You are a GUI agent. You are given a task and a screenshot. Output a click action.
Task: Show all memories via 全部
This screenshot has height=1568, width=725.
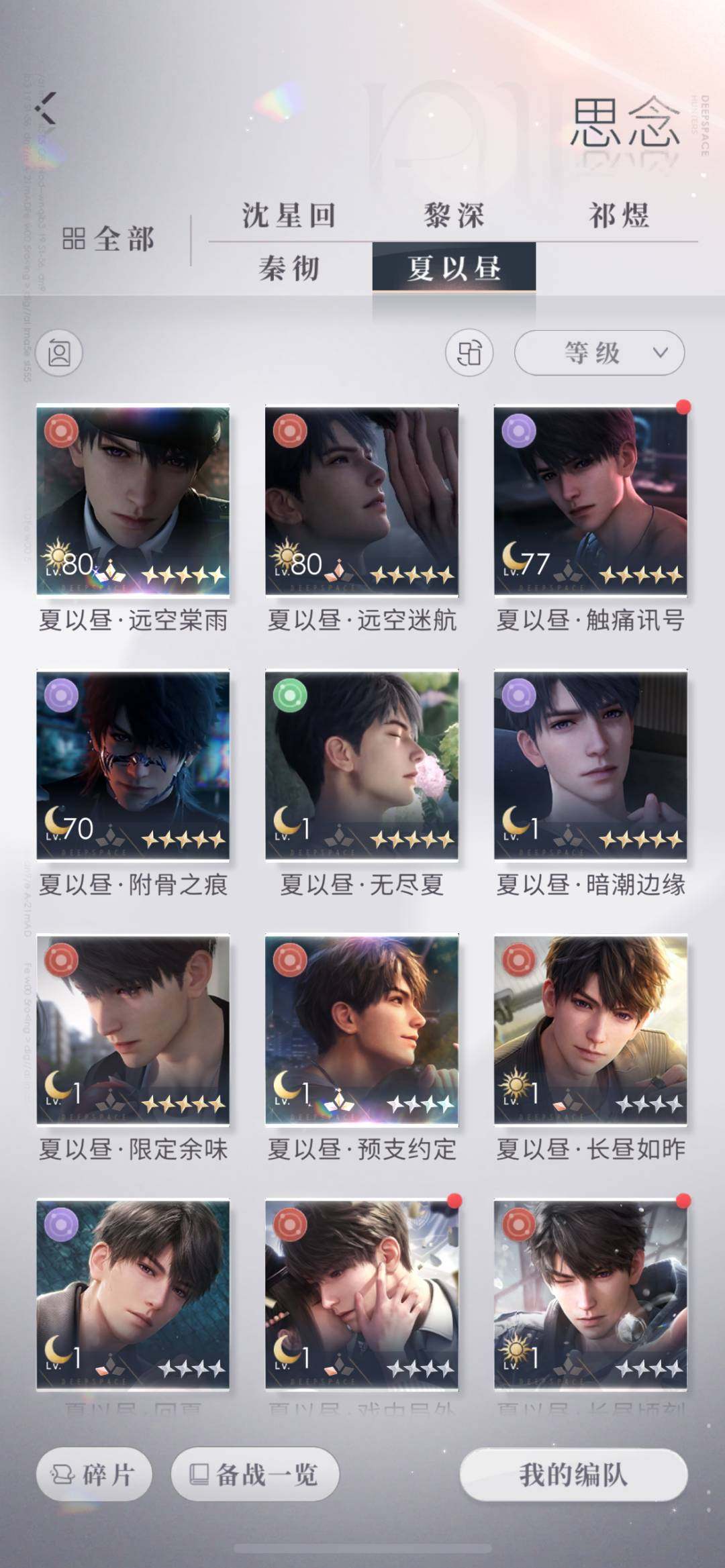(x=109, y=239)
